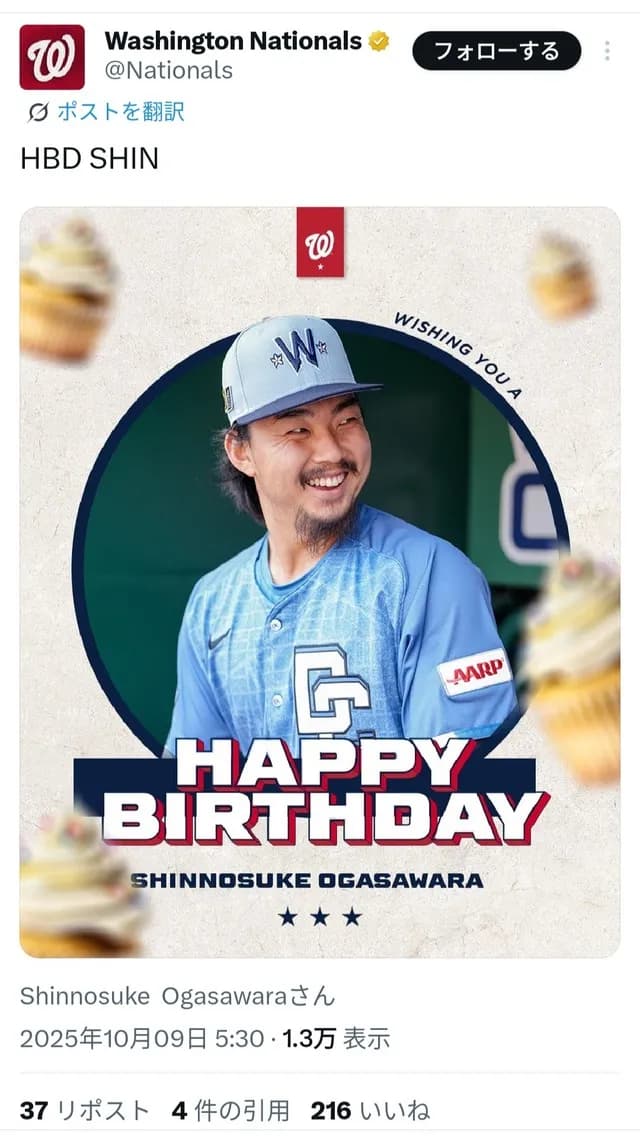Image resolution: width=640 pixels, height=1141 pixels.
Task: View the 216 いいね likes list
Action: tap(370, 1110)
